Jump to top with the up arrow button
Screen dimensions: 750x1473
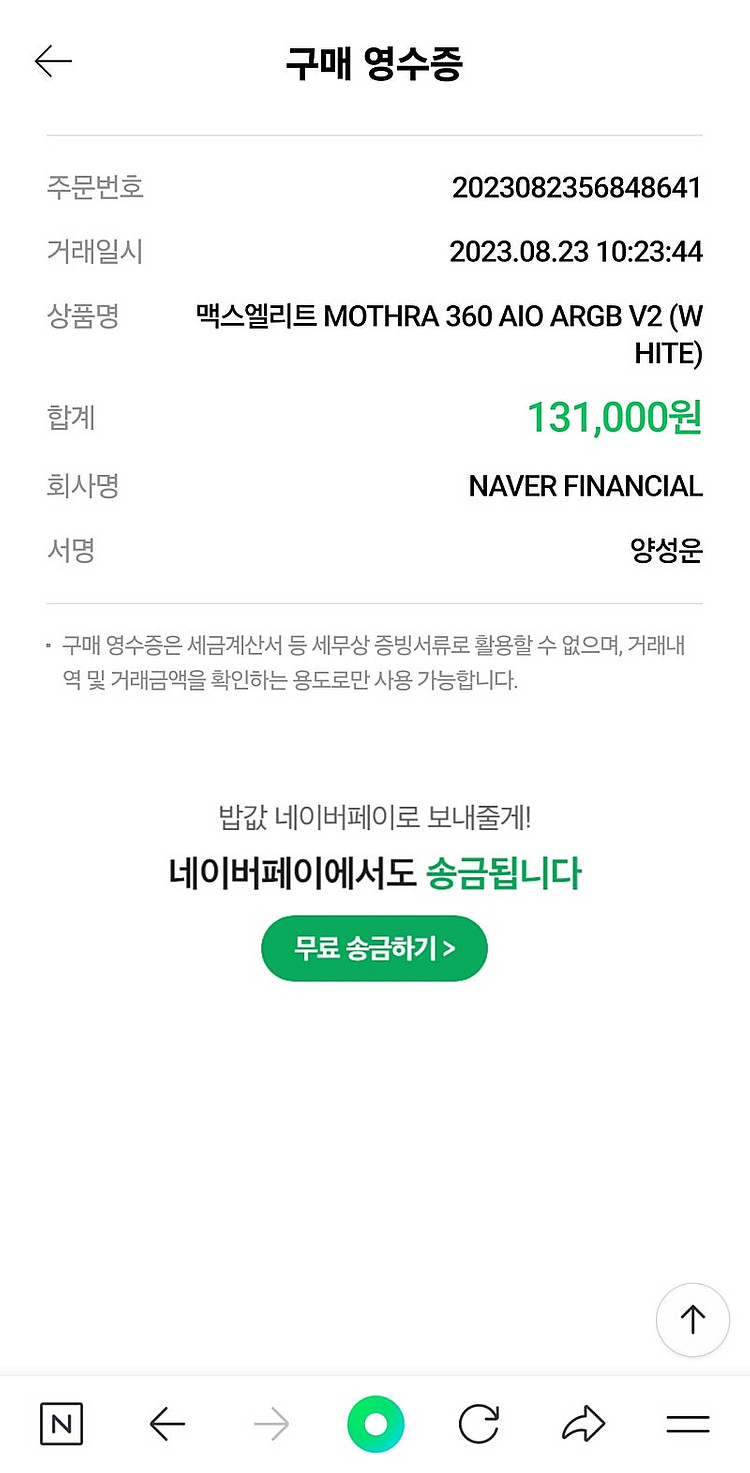[692, 1320]
